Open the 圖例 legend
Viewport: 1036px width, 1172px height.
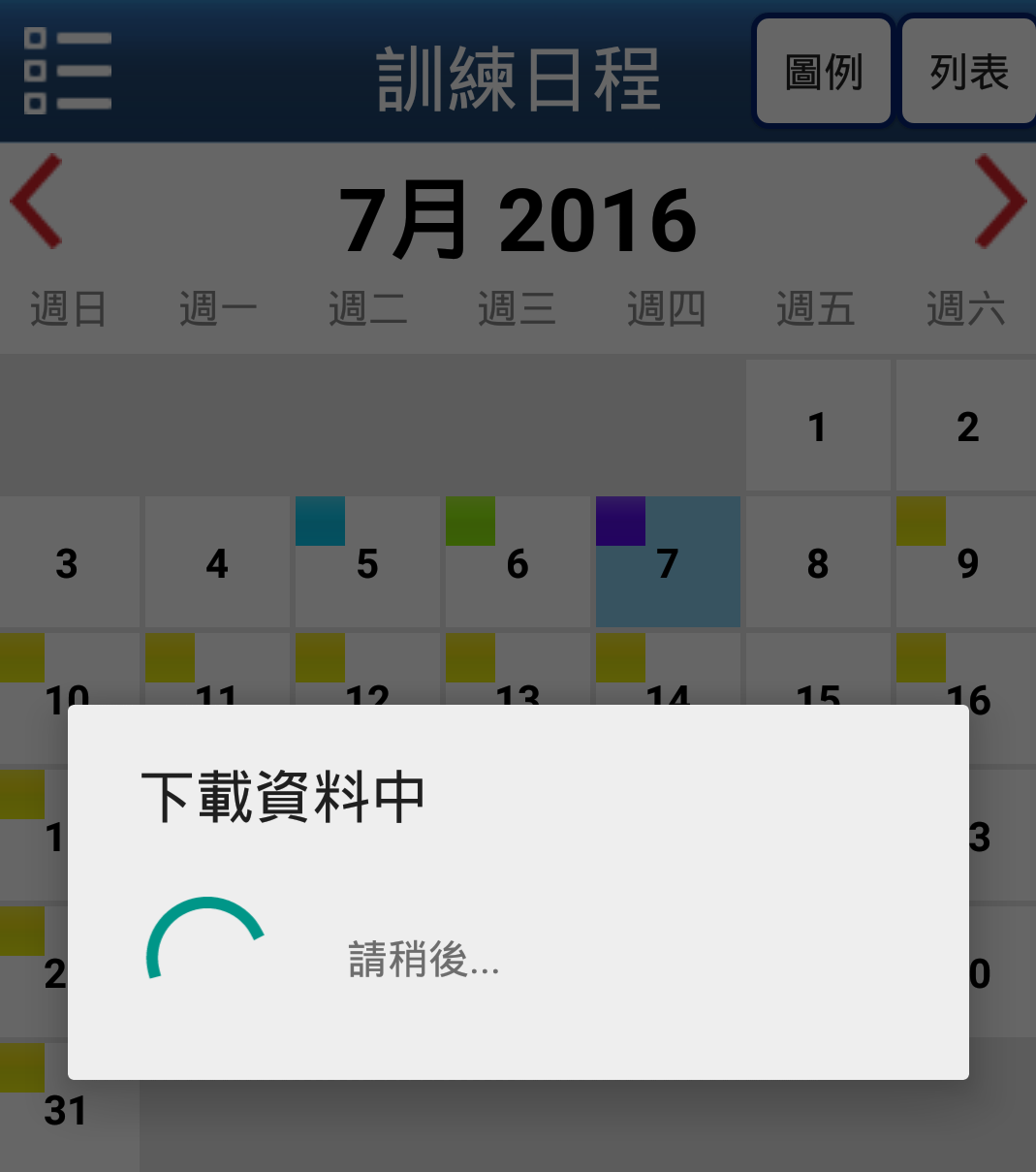tap(823, 72)
